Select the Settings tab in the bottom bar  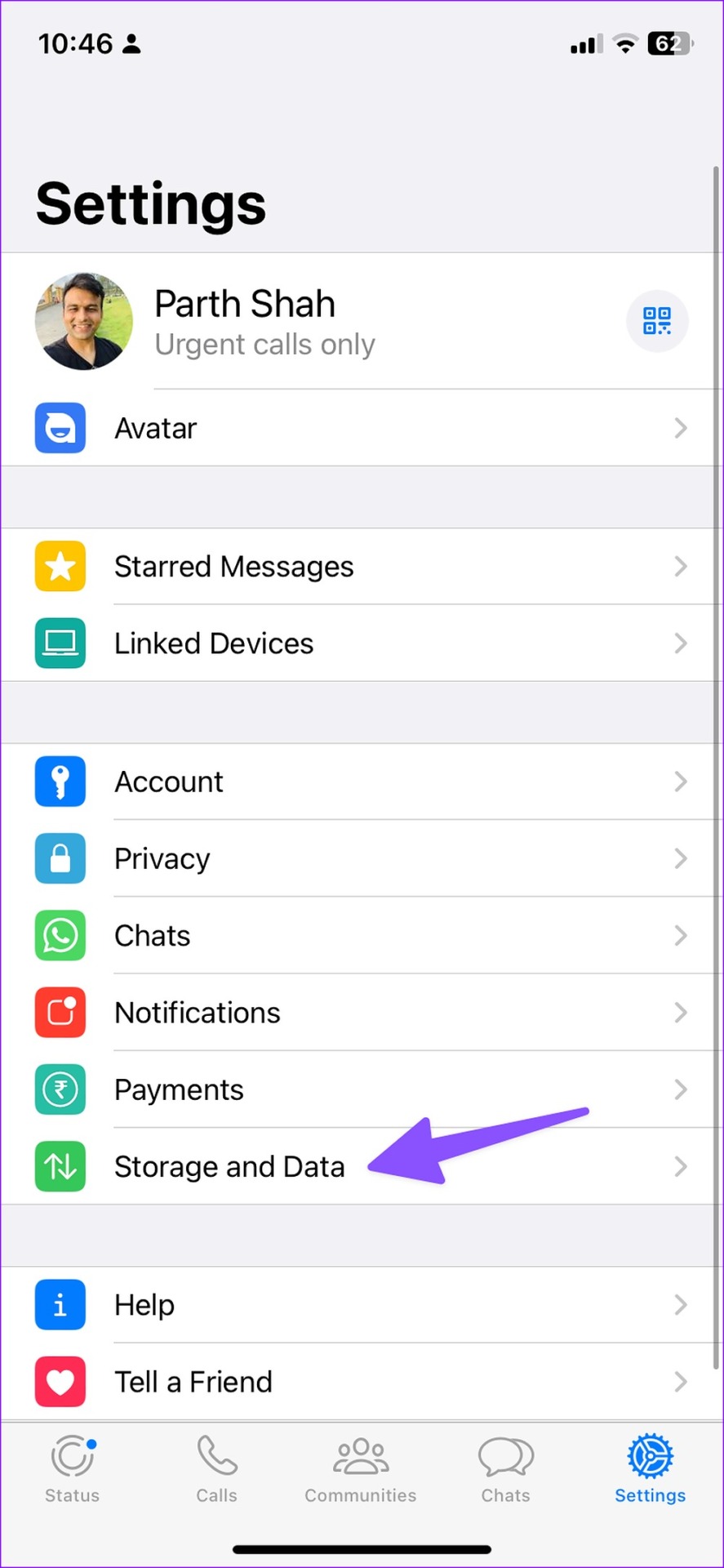coord(650,1468)
